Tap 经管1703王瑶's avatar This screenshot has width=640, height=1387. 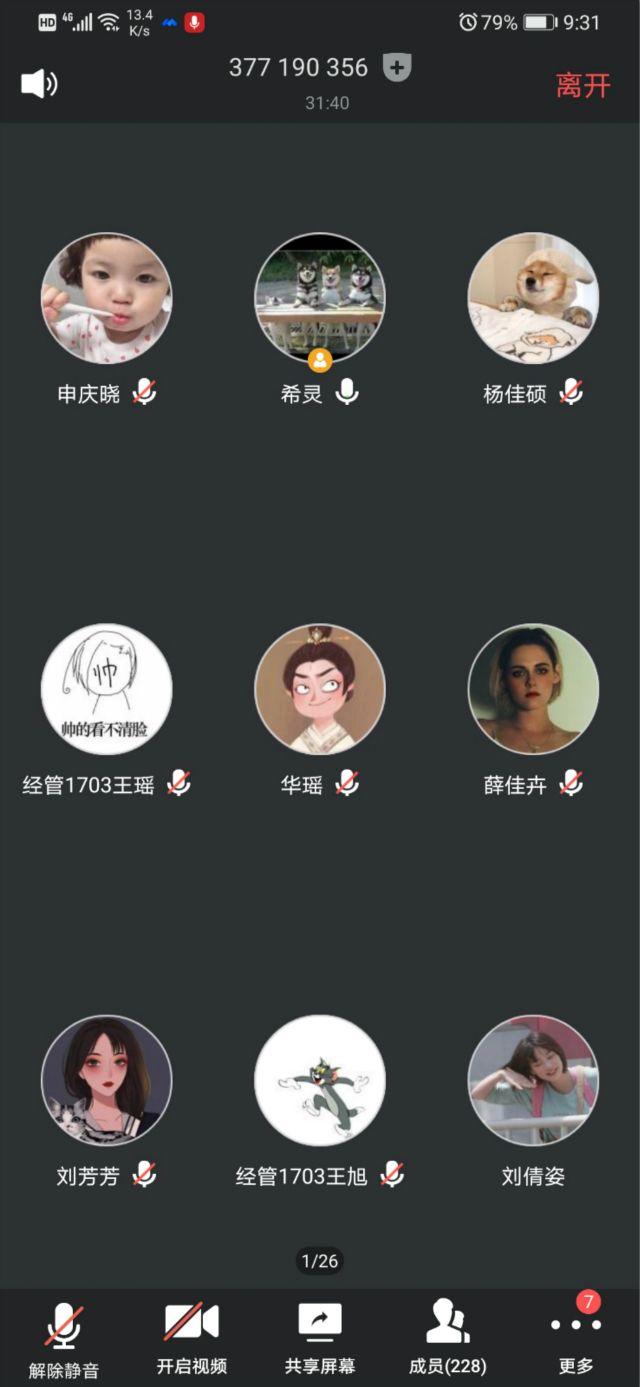tap(106, 689)
